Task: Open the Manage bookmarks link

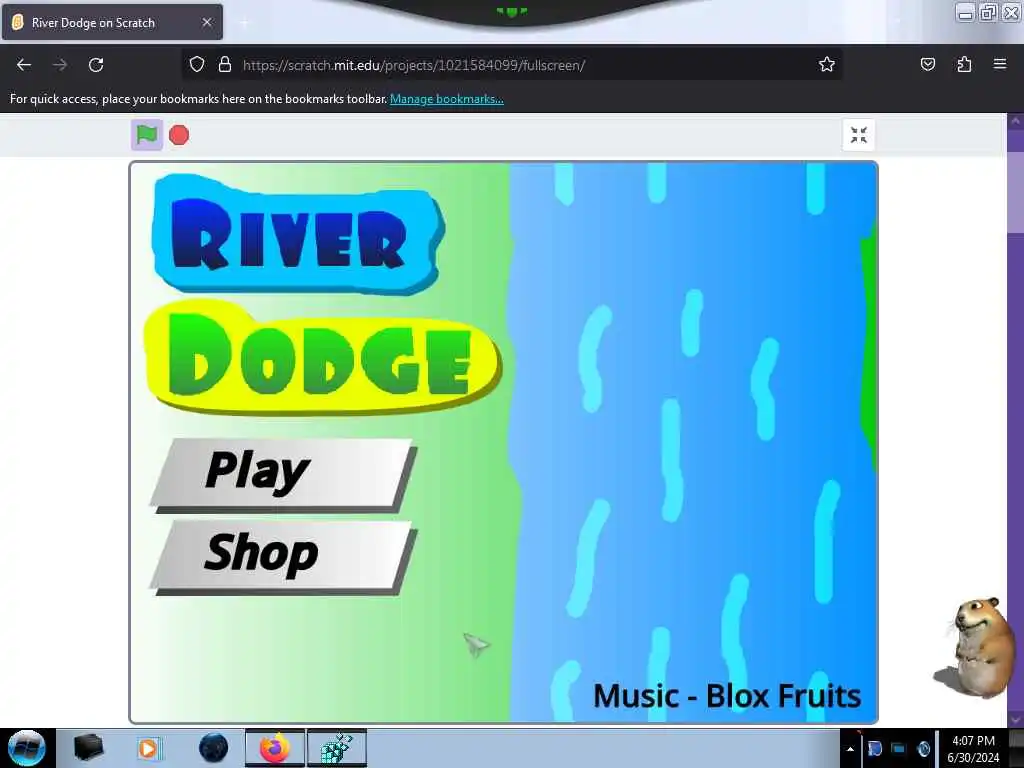Action: 446,99
